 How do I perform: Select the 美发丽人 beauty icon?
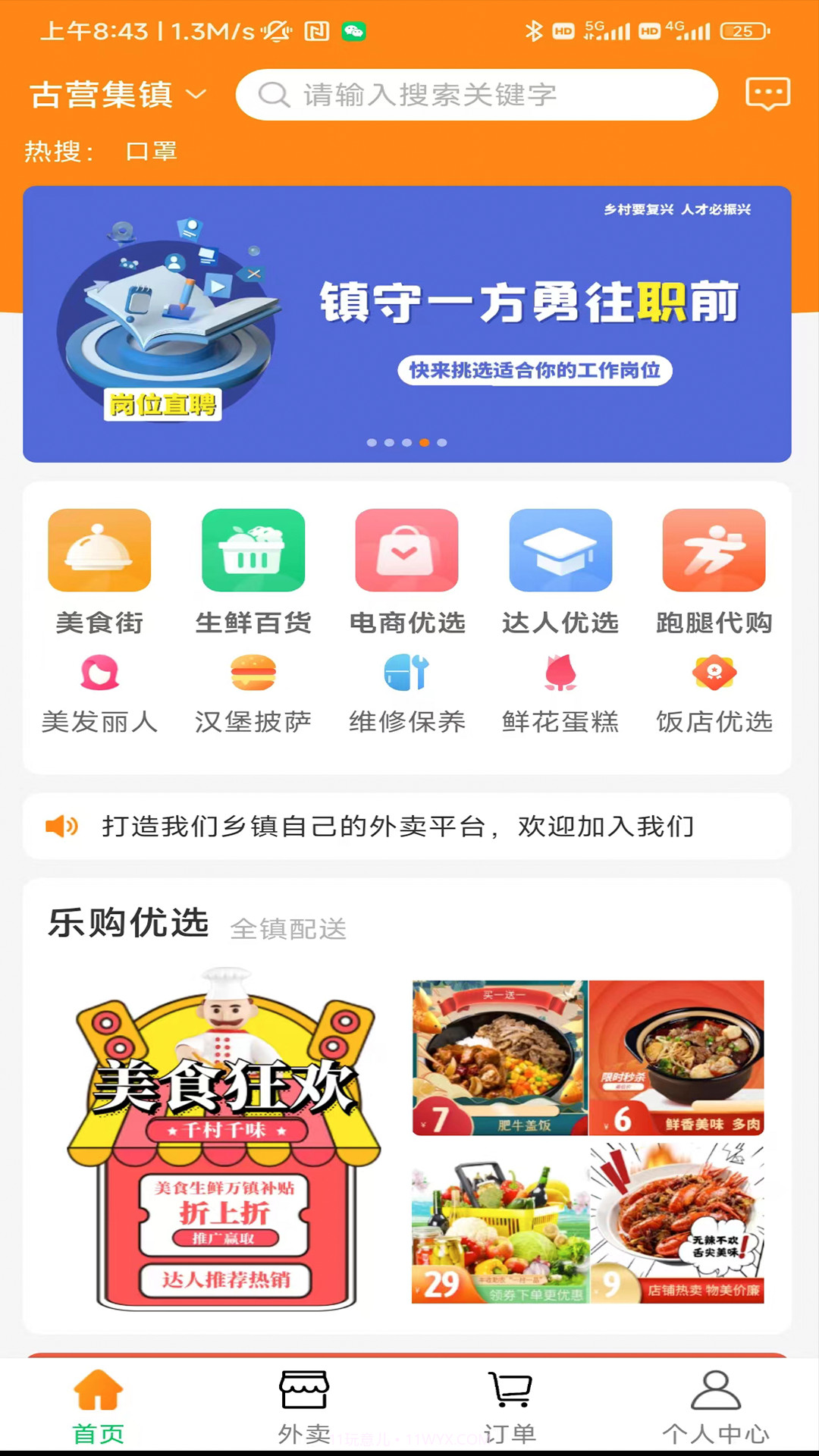99,692
